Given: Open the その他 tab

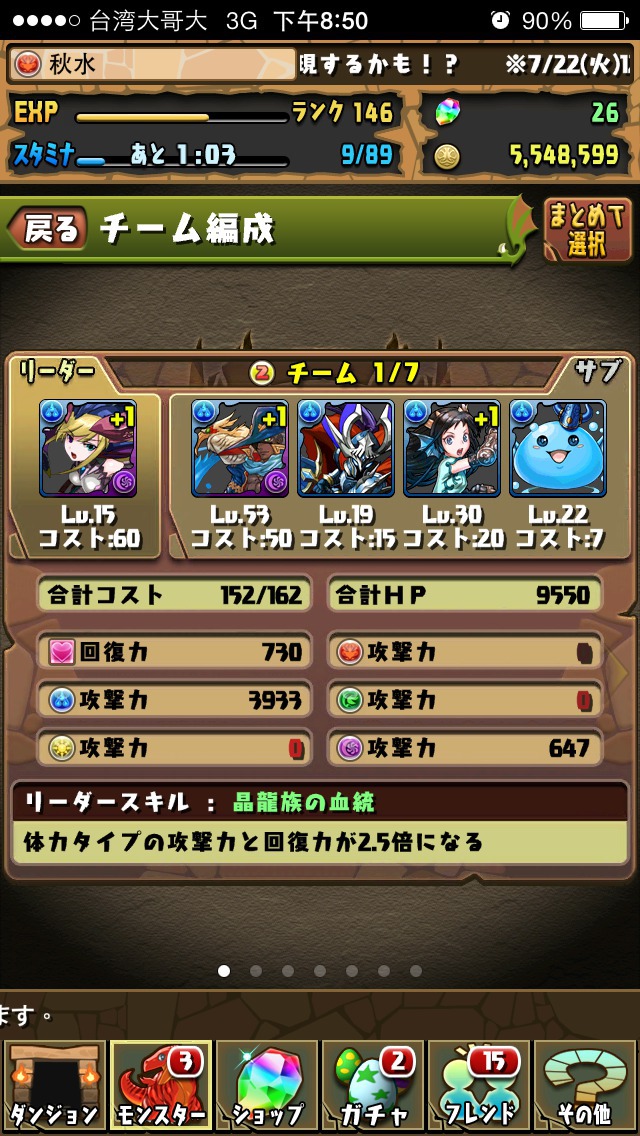Looking at the screenshot, I should pyautogui.click(x=584, y=1085).
